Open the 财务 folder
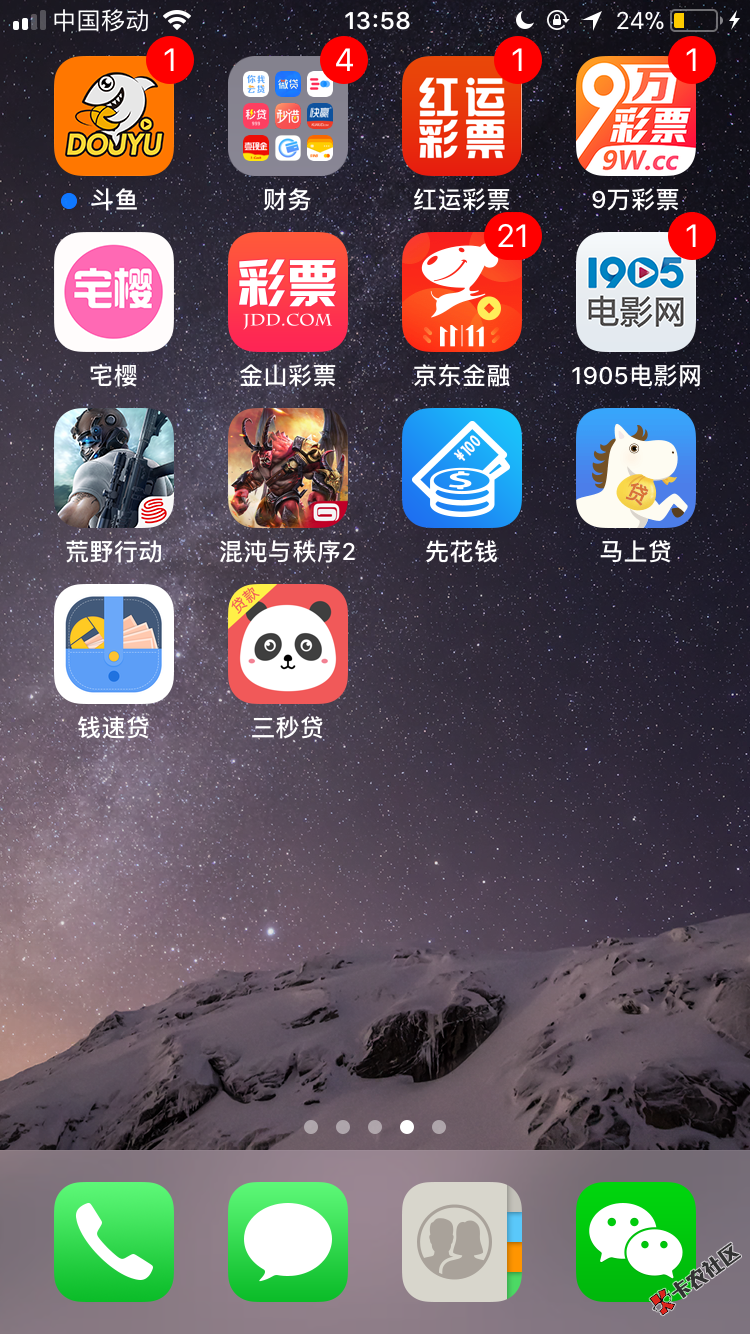750x1334 pixels. (288, 116)
